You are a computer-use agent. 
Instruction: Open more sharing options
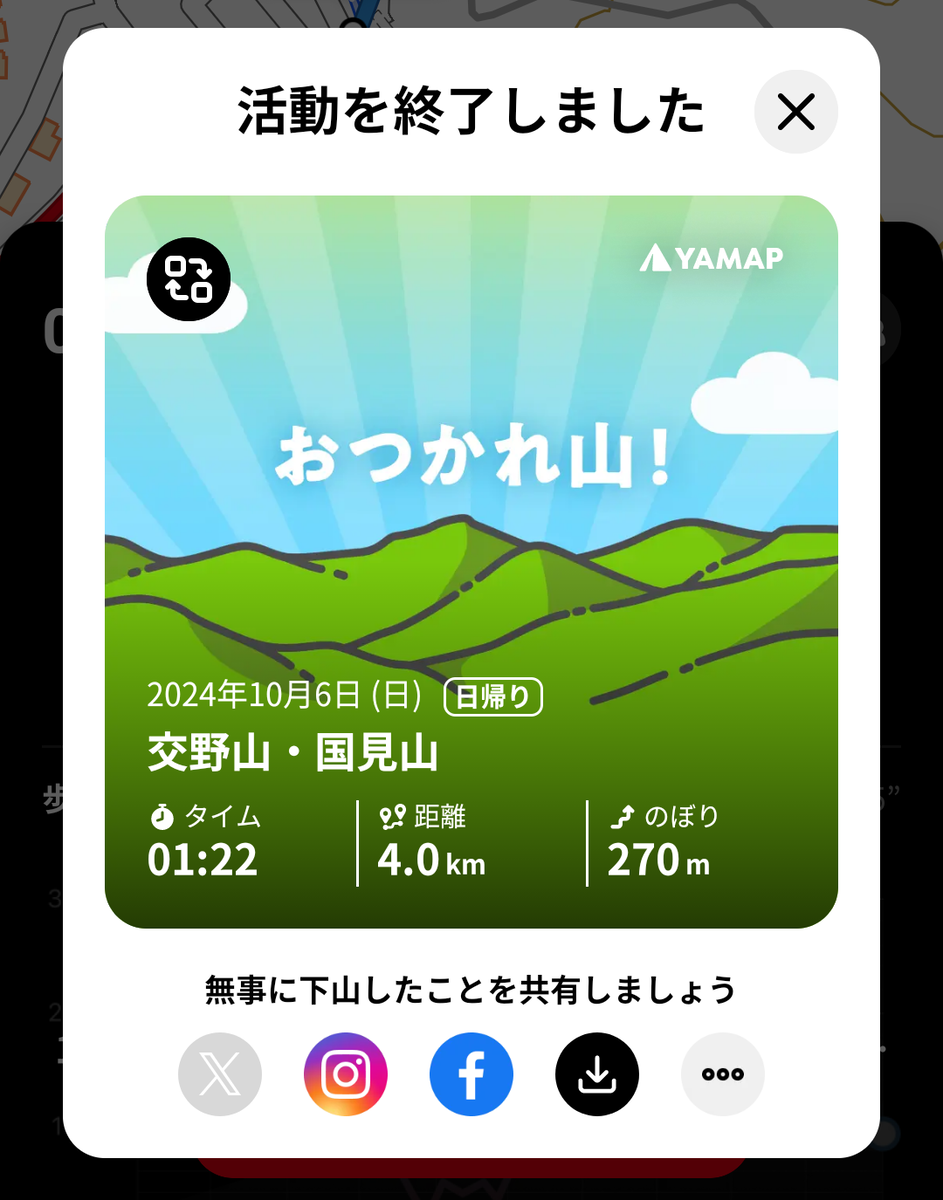(x=722, y=1075)
